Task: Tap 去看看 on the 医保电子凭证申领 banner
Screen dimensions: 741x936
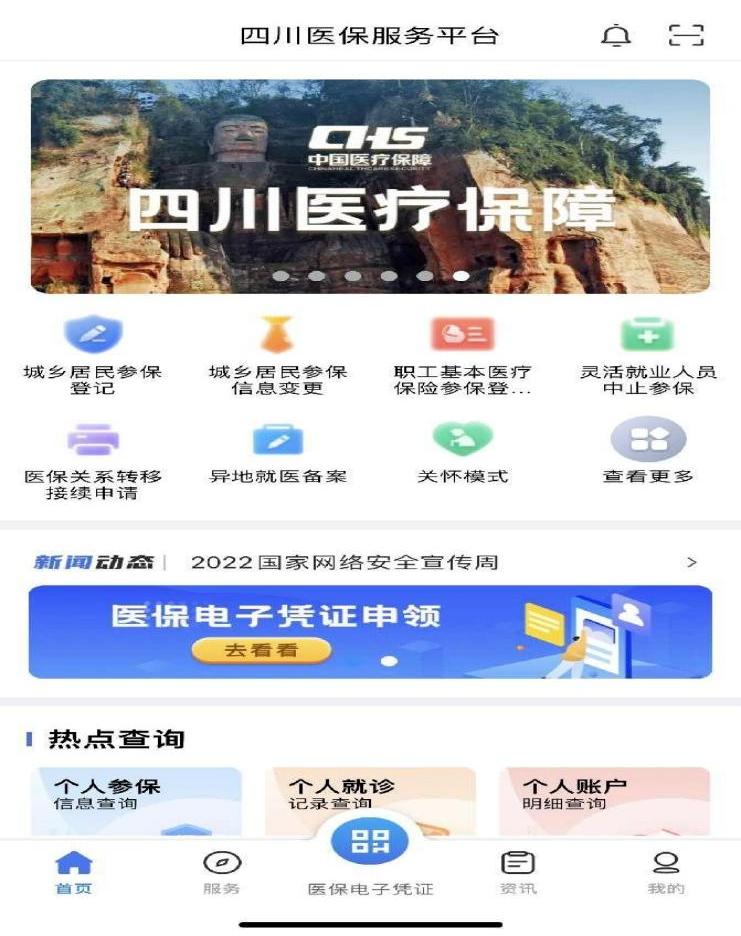Action: (261, 650)
